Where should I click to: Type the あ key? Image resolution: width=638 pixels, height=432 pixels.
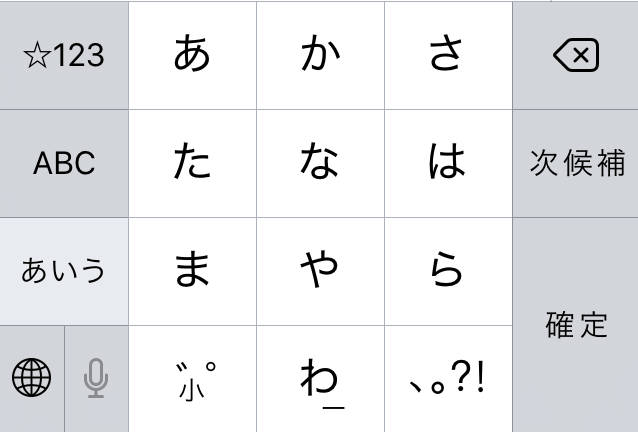192,55
